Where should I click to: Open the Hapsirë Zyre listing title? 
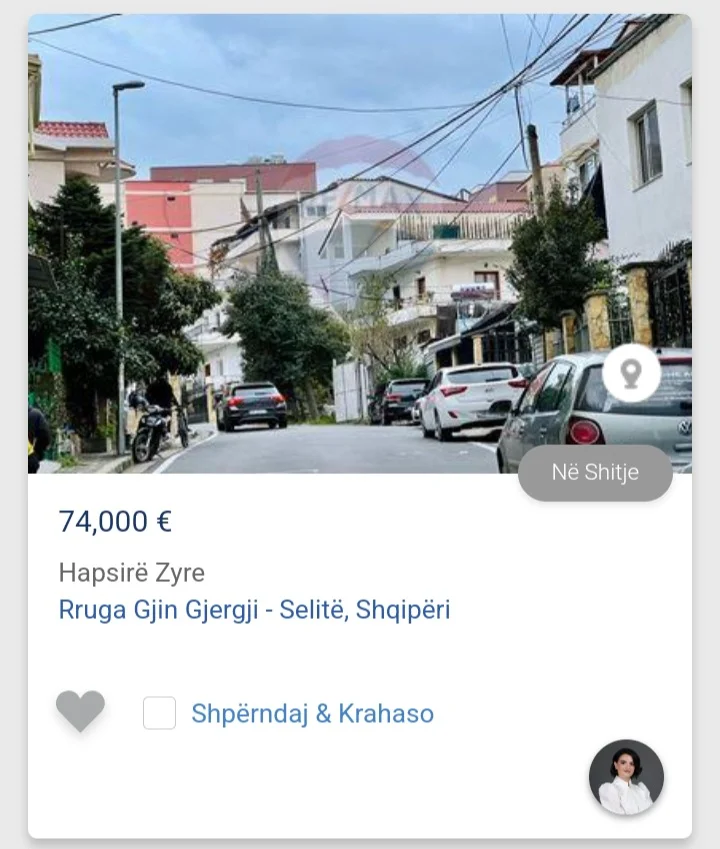coord(132,573)
